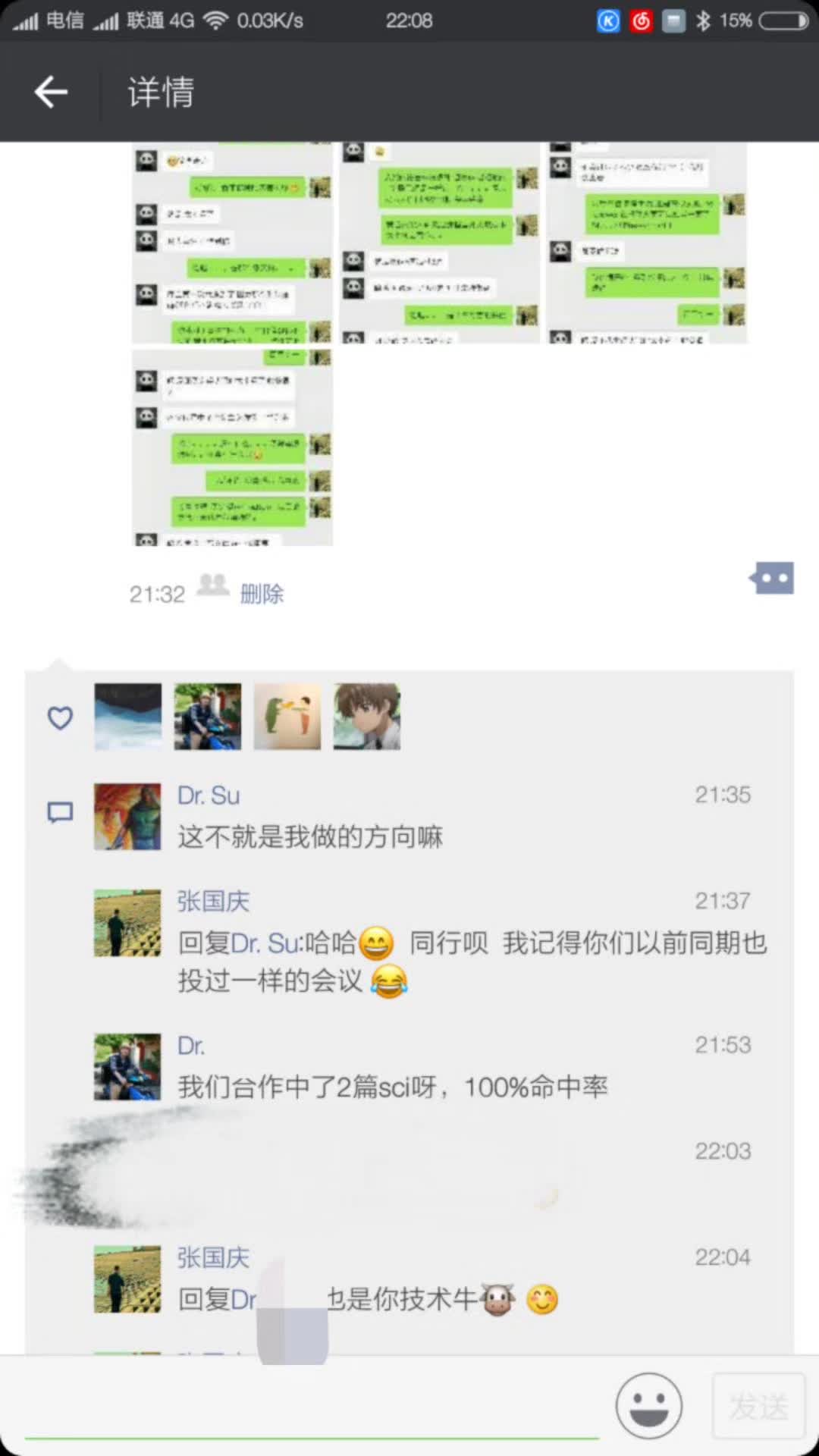Open the emoji picker
Screen dimensions: 819x1456
[x=648, y=1405]
